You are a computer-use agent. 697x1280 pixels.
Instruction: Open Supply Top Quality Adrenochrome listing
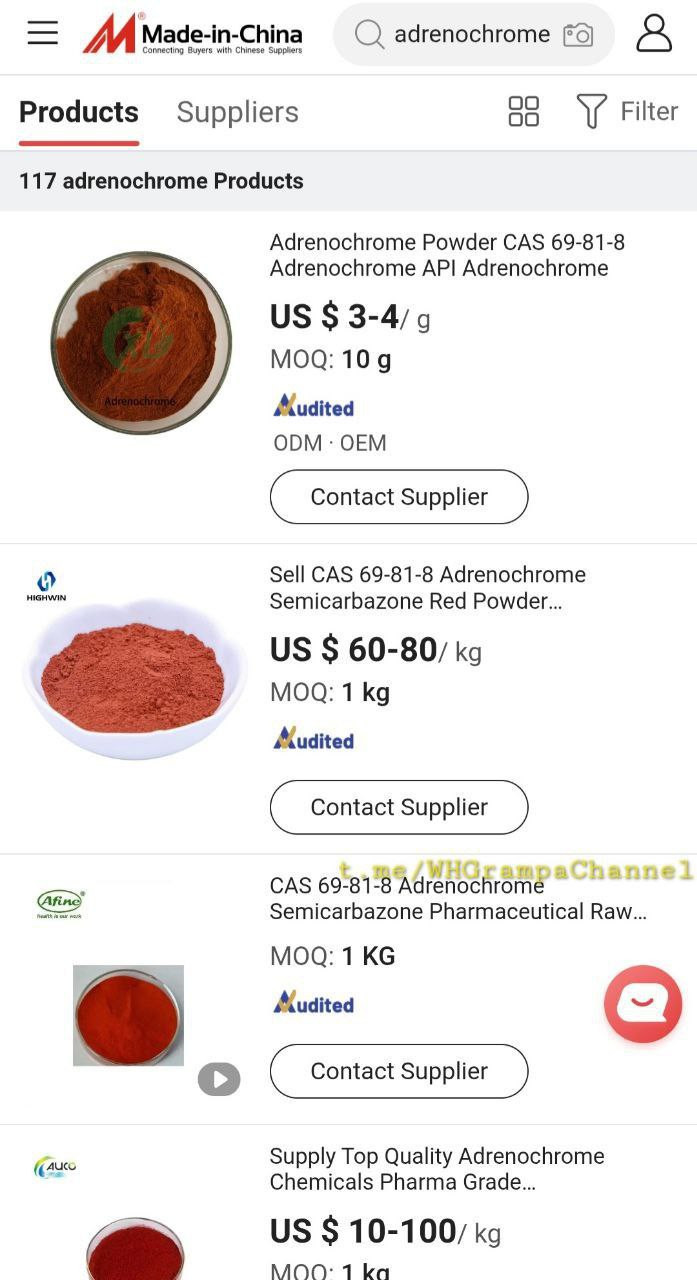436,1169
